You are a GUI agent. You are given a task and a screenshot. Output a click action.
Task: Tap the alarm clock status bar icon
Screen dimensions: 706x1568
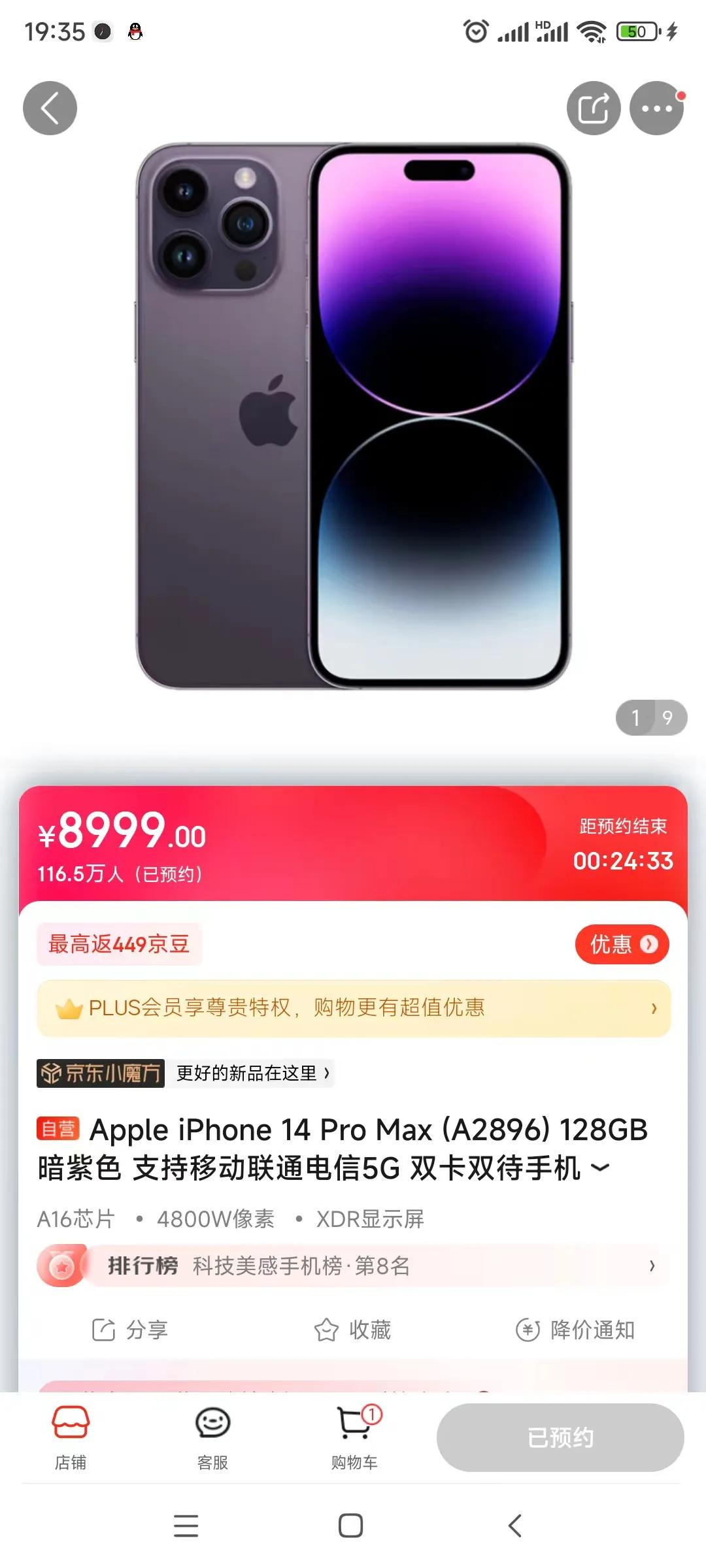click(475, 29)
